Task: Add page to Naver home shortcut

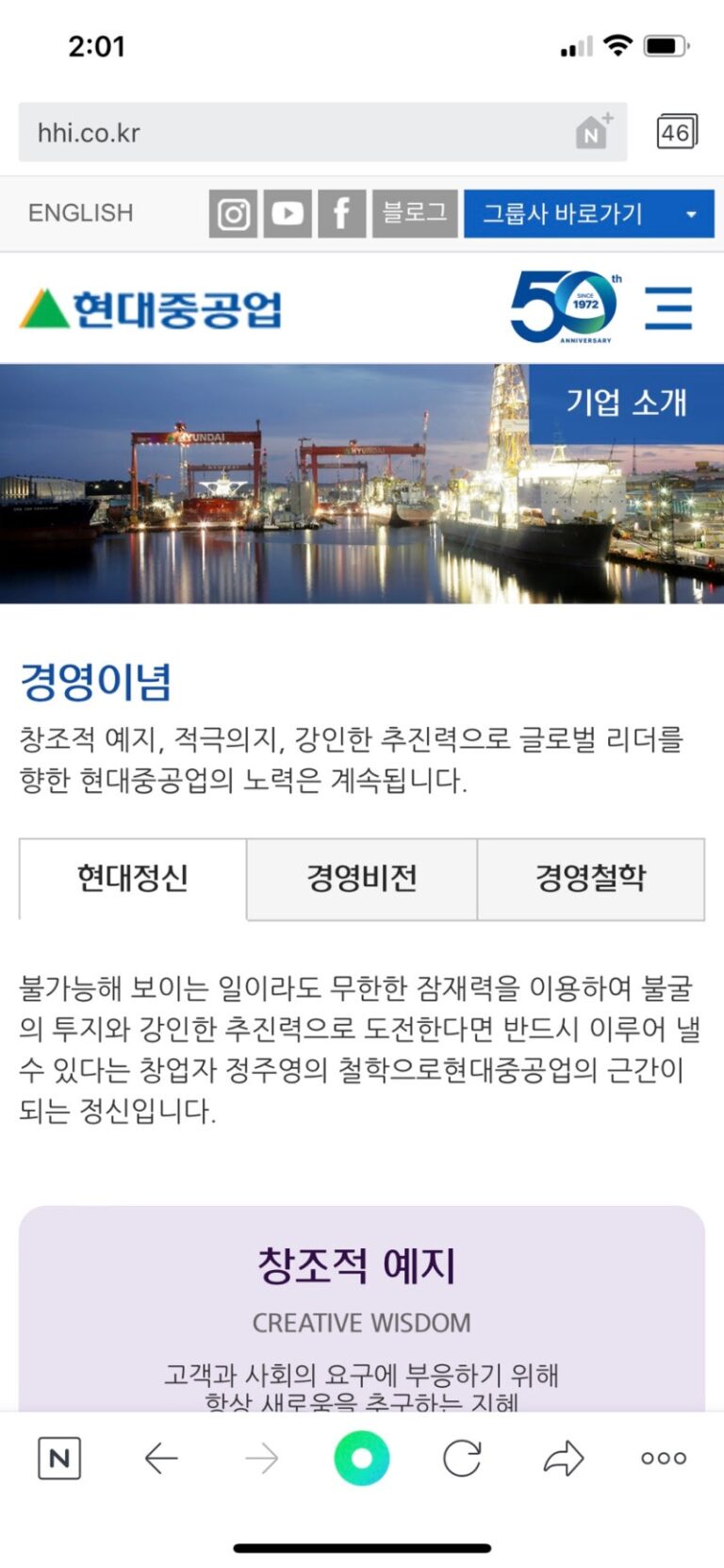Action: 594,133
